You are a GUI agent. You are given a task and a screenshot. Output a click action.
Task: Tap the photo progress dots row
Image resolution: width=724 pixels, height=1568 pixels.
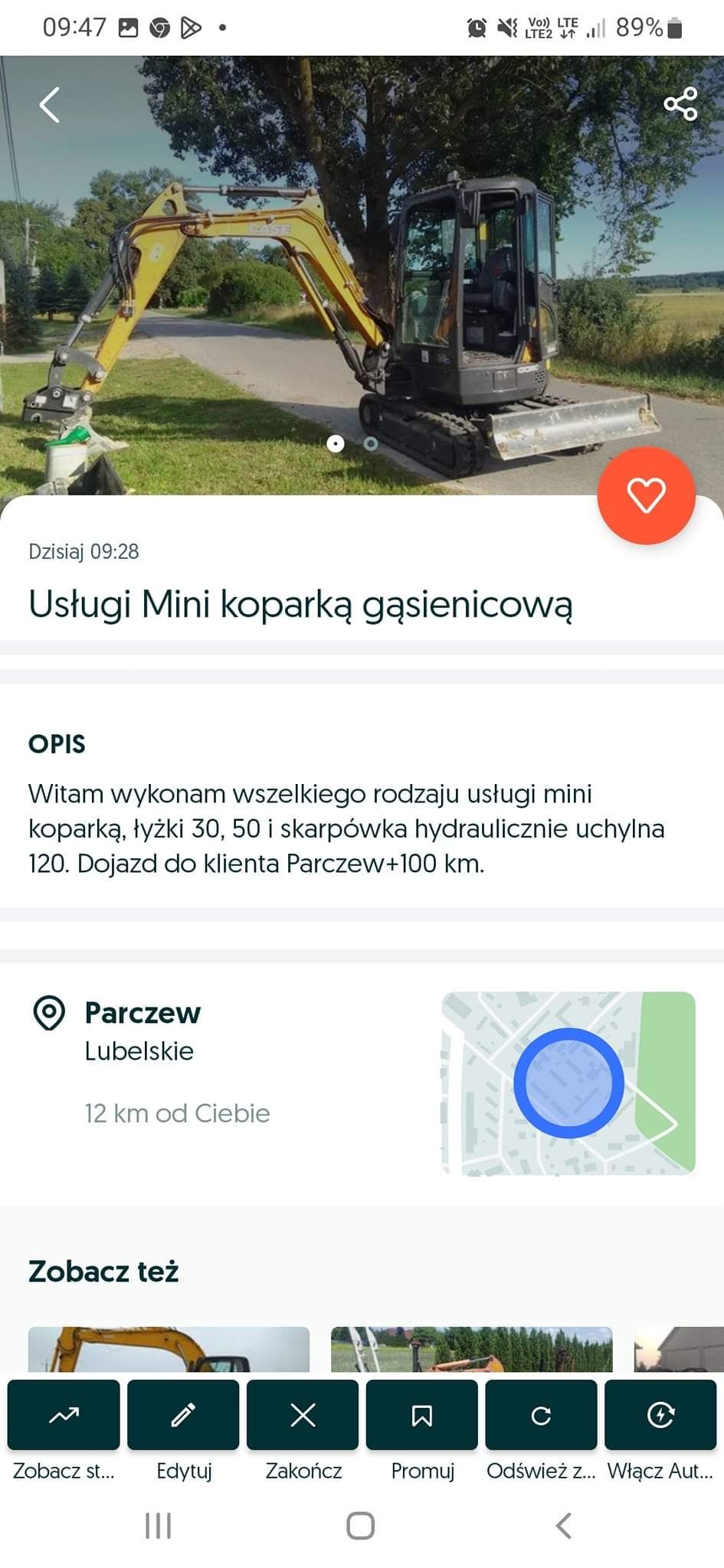pyautogui.click(x=353, y=443)
